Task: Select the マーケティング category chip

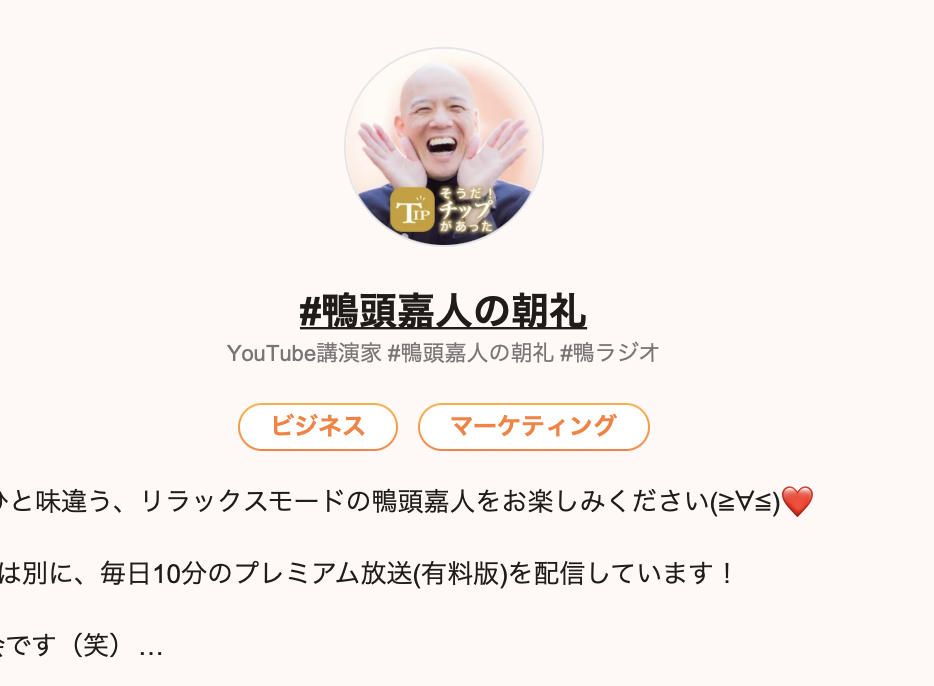Action: [x=533, y=427]
